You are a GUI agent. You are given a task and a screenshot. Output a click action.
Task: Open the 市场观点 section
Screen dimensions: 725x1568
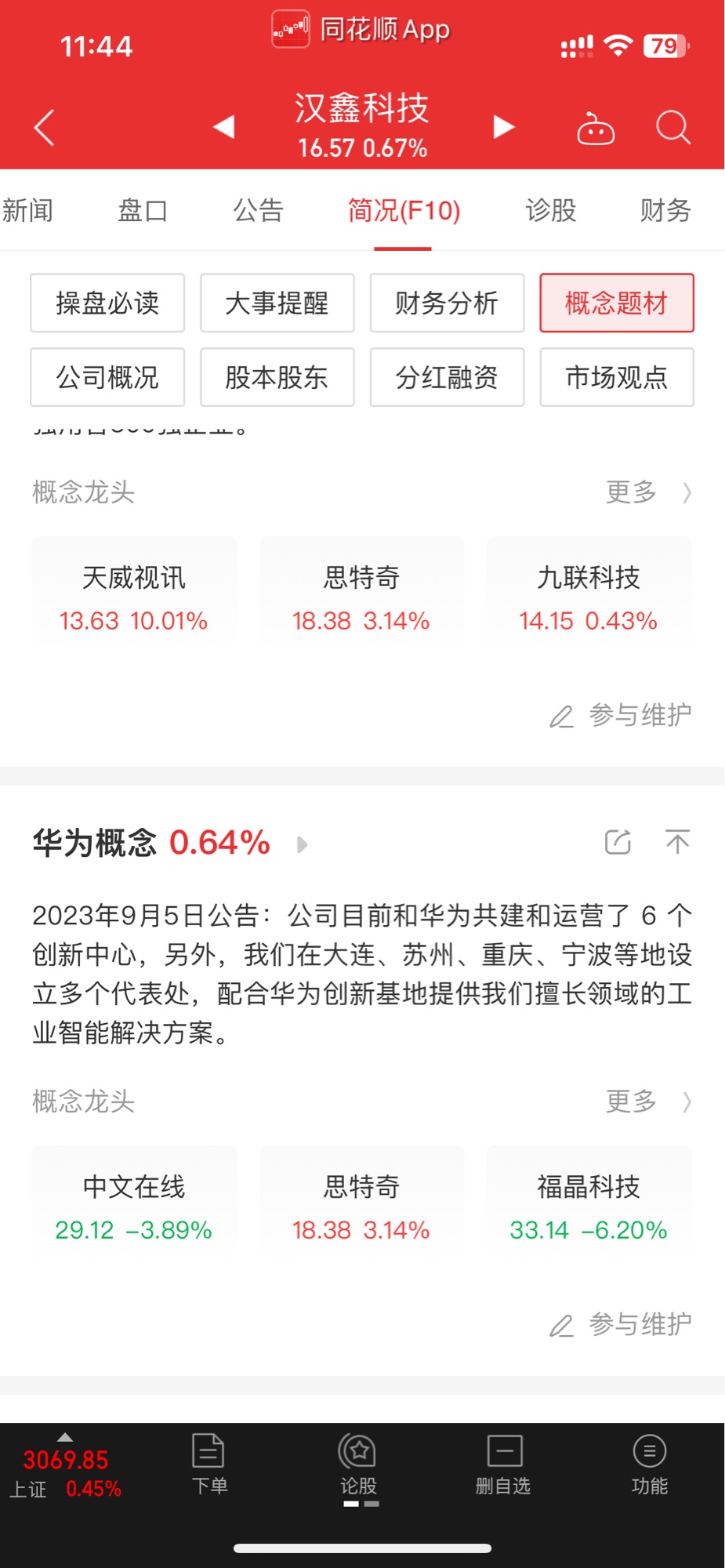click(x=617, y=377)
